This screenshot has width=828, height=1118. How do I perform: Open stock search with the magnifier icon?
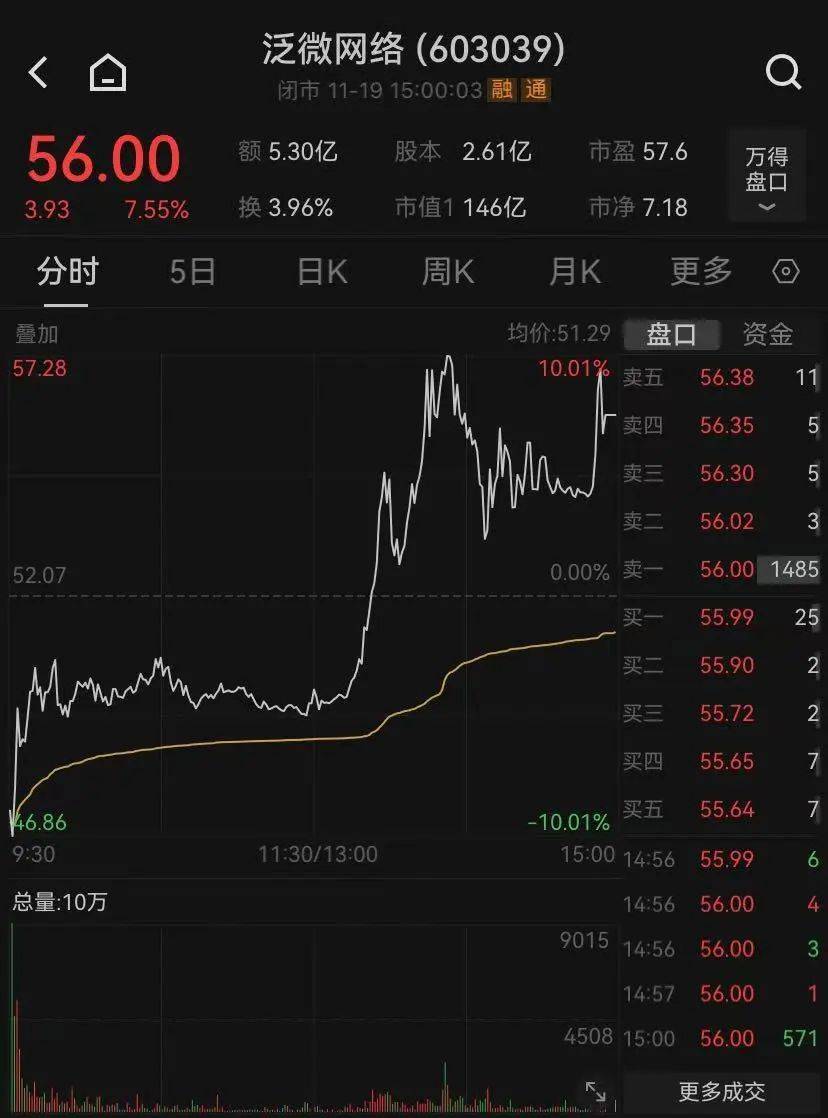[x=784, y=72]
